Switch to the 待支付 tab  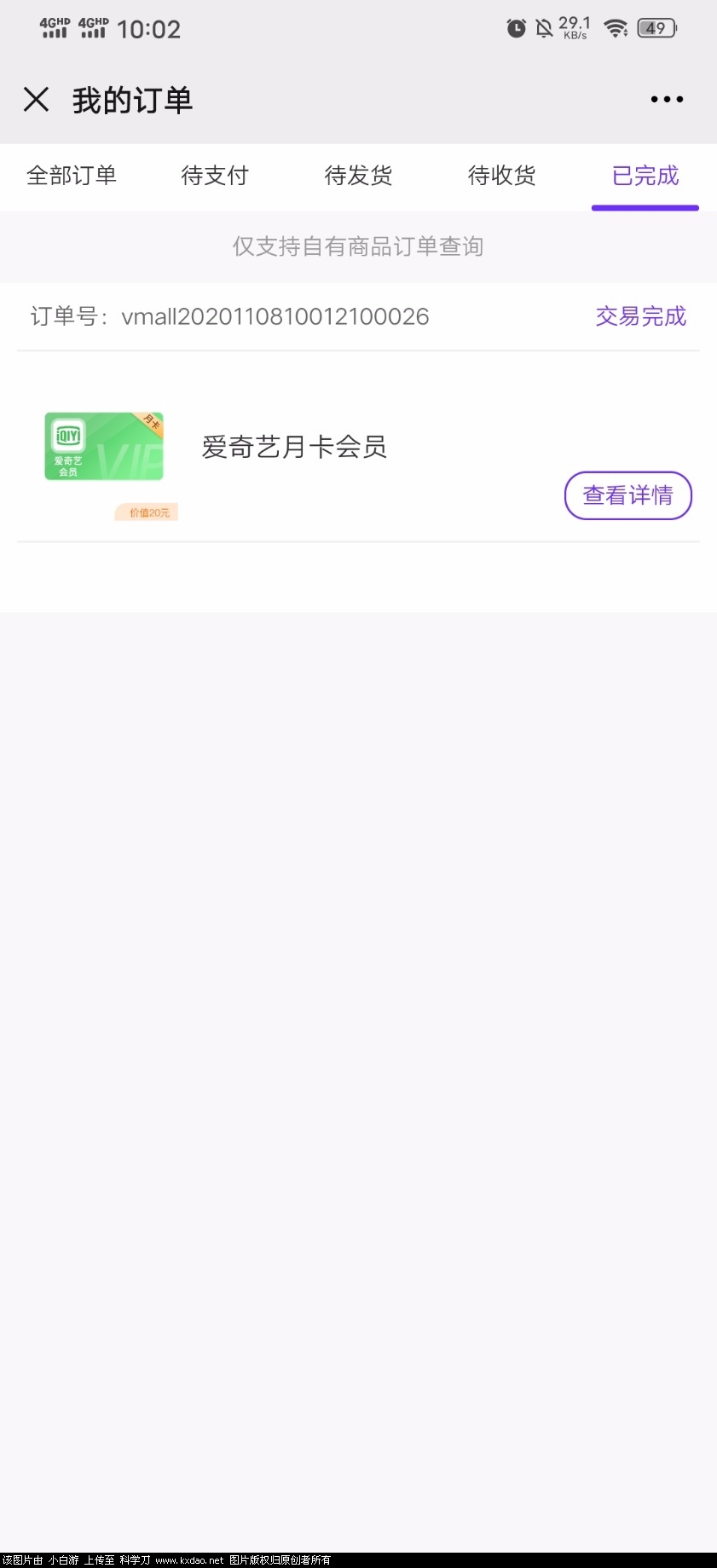215,176
